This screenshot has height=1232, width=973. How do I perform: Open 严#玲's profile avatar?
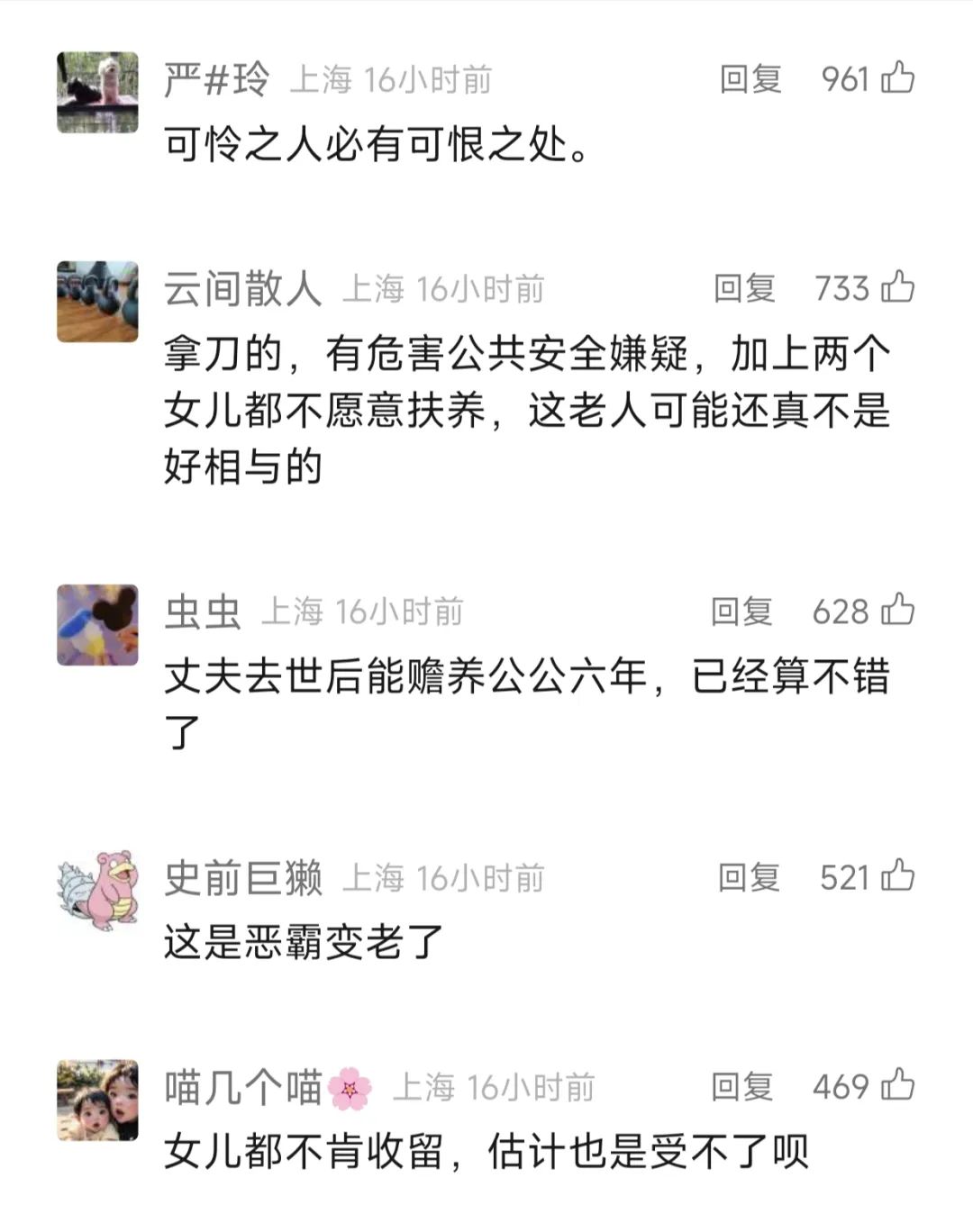(x=97, y=92)
